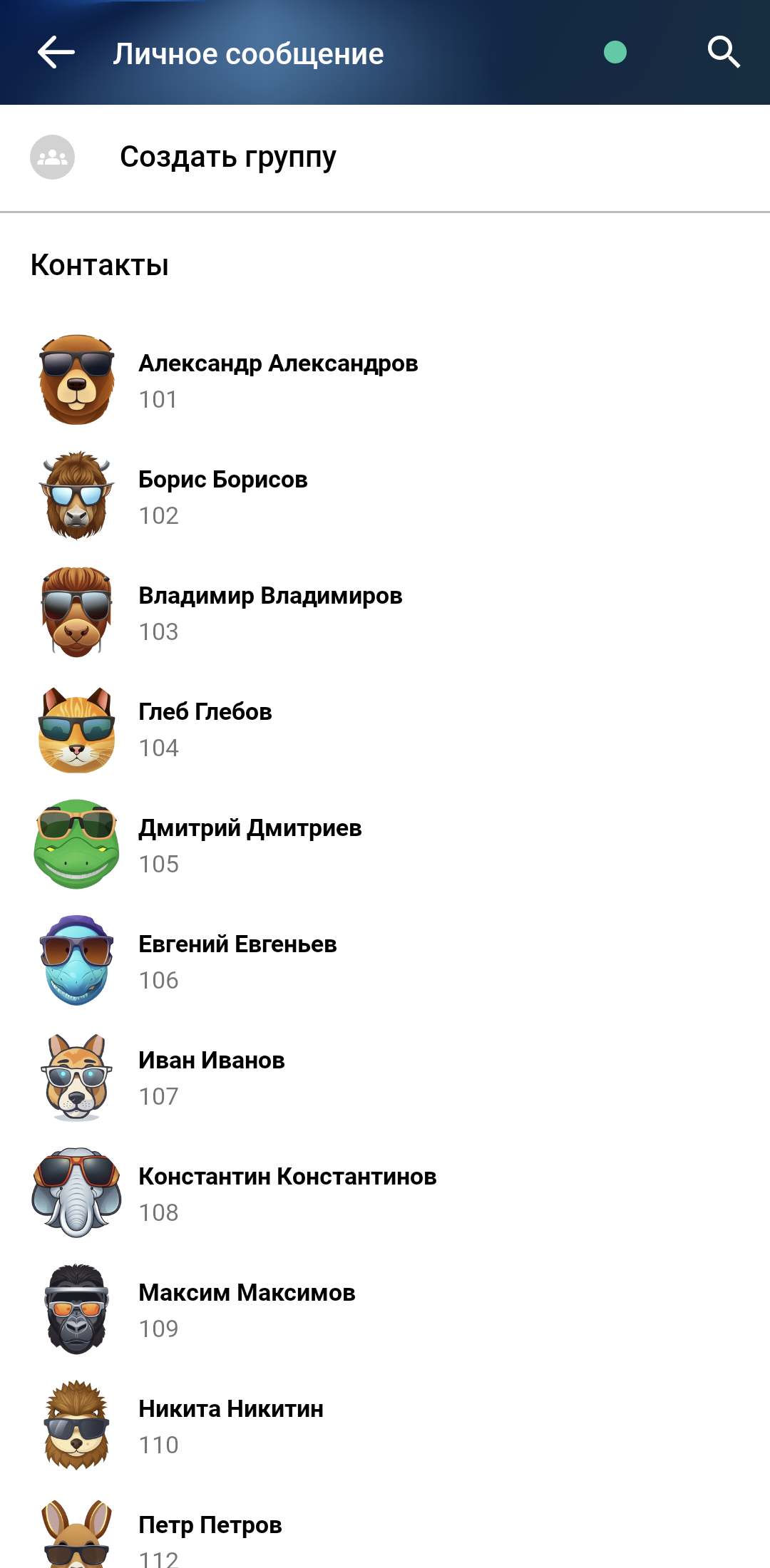This screenshot has width=770, height=1568.
Task: Go back from Личное сообщение screen
Action: coord(56,53)
